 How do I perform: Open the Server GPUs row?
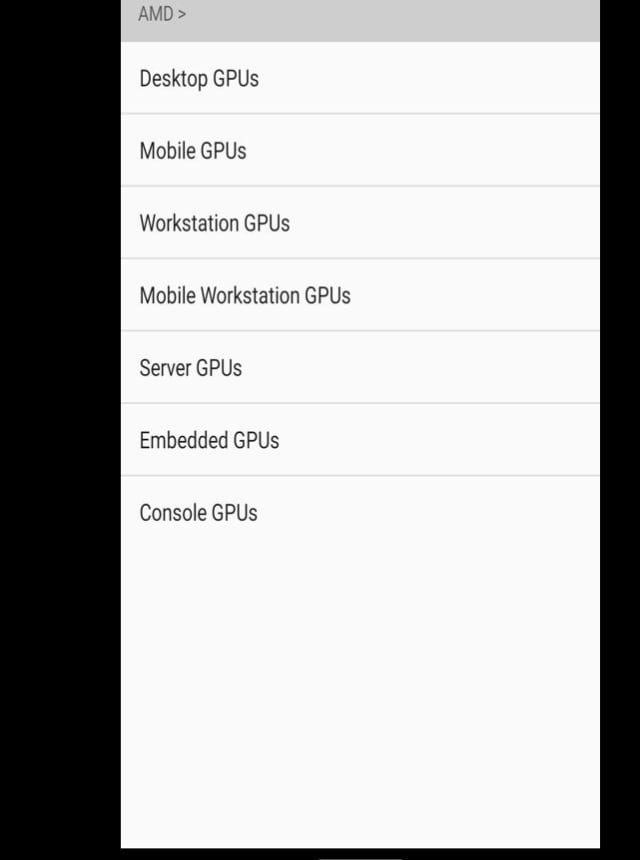(x=190, y=368)
